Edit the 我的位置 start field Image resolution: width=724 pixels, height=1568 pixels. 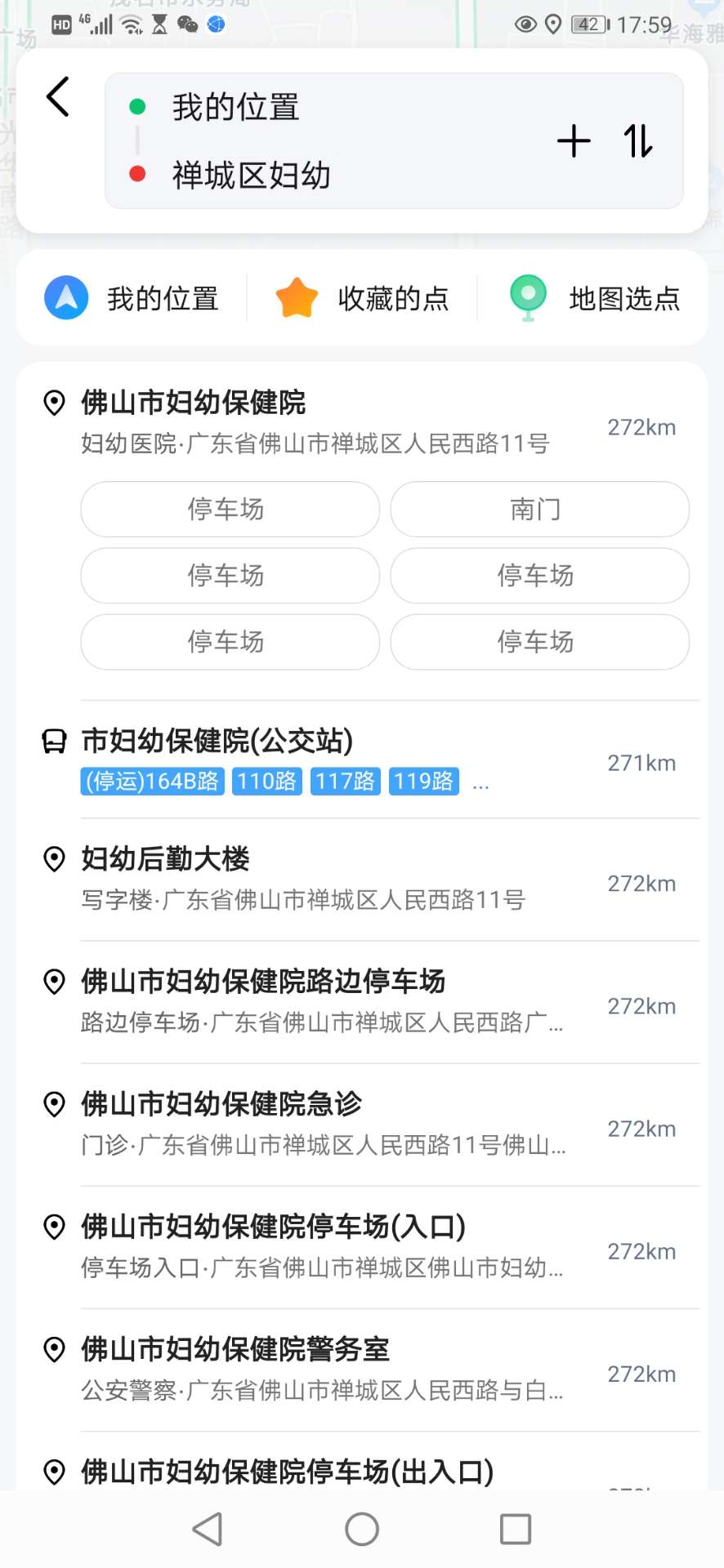(x=327, y=108)
